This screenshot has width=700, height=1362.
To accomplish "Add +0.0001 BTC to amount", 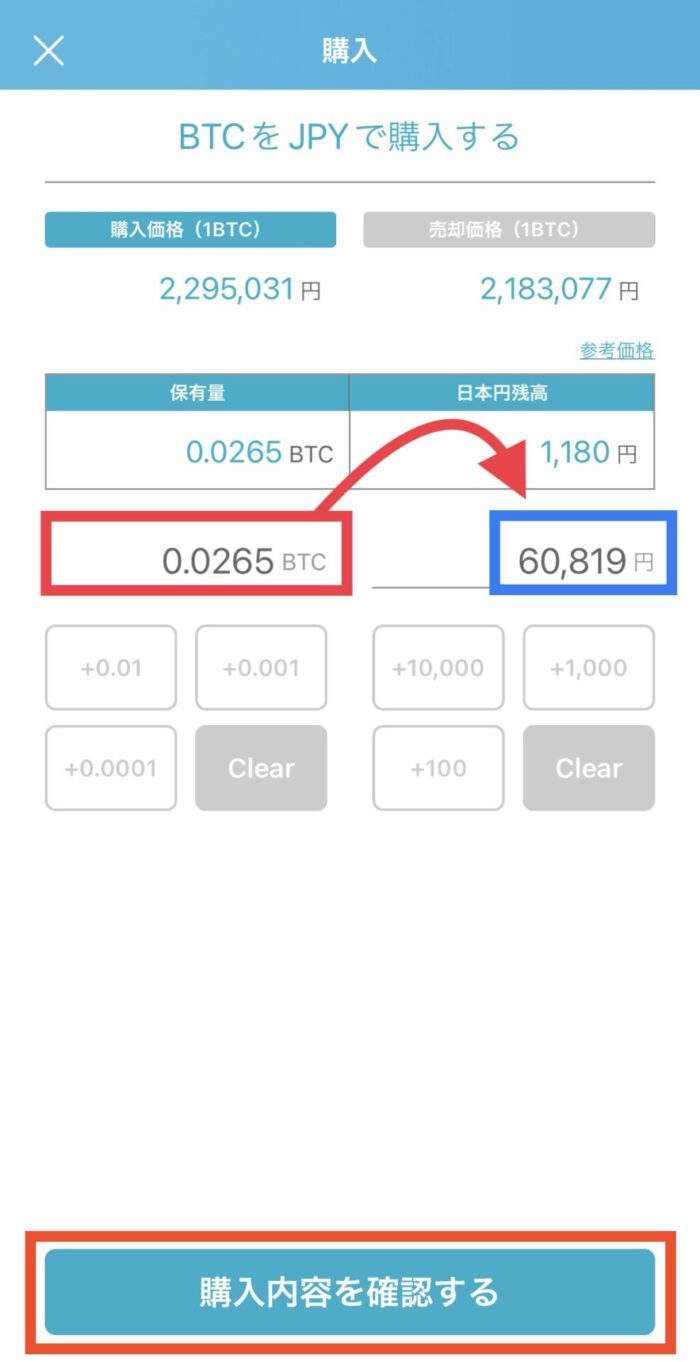I will click(x=111, y=768).
